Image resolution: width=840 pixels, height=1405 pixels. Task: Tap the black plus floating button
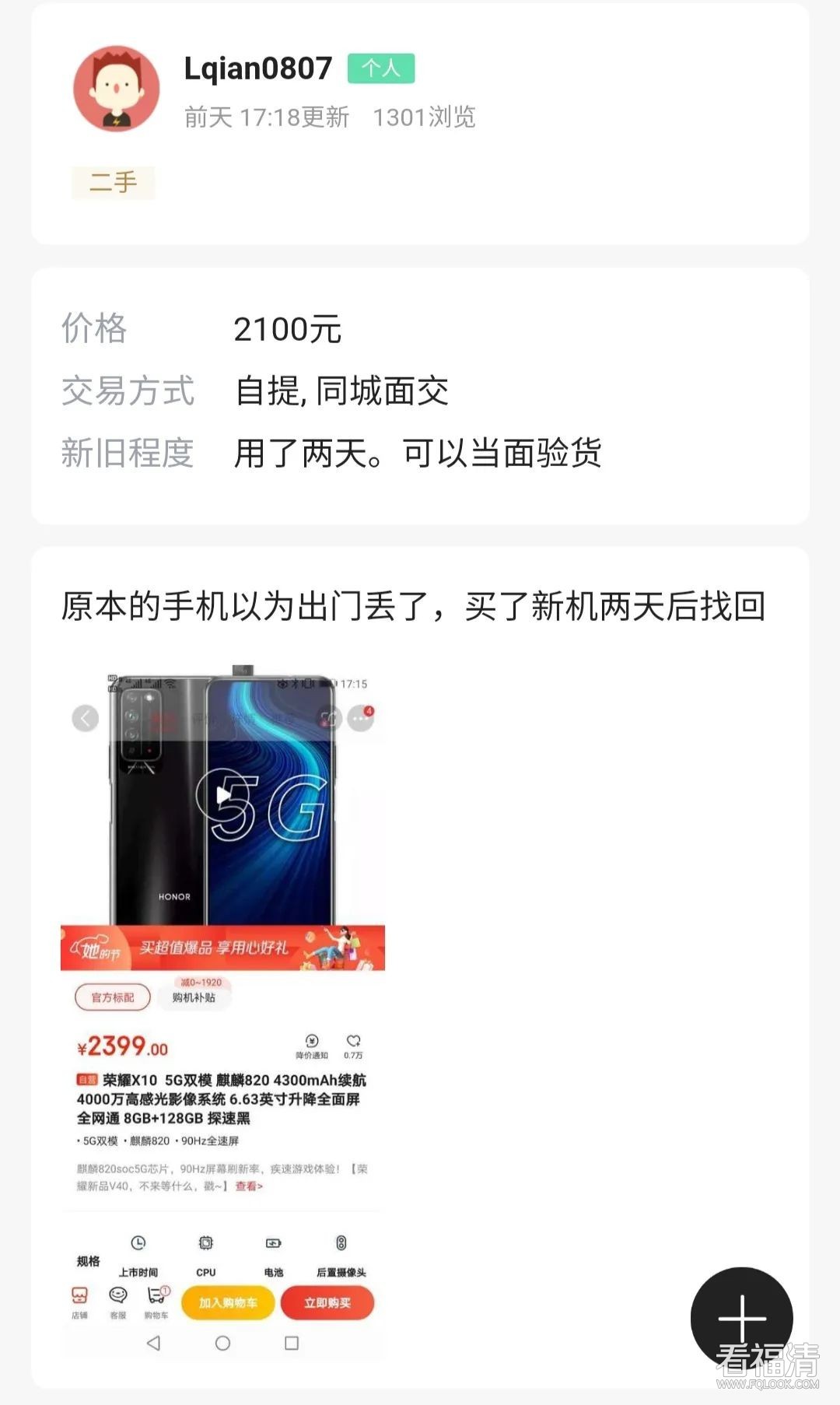[741, 1318]
